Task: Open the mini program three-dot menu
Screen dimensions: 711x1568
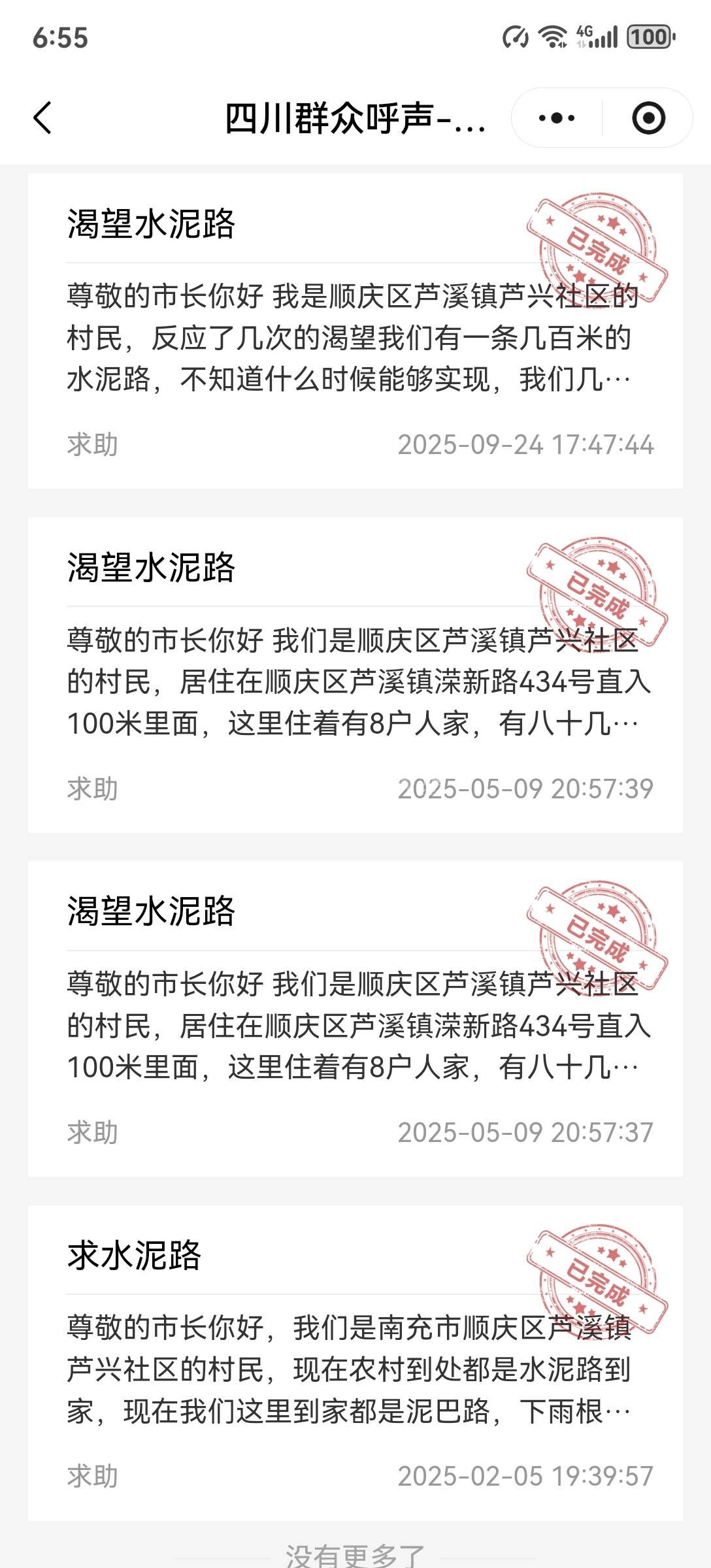Action: (x=556, y=118)
